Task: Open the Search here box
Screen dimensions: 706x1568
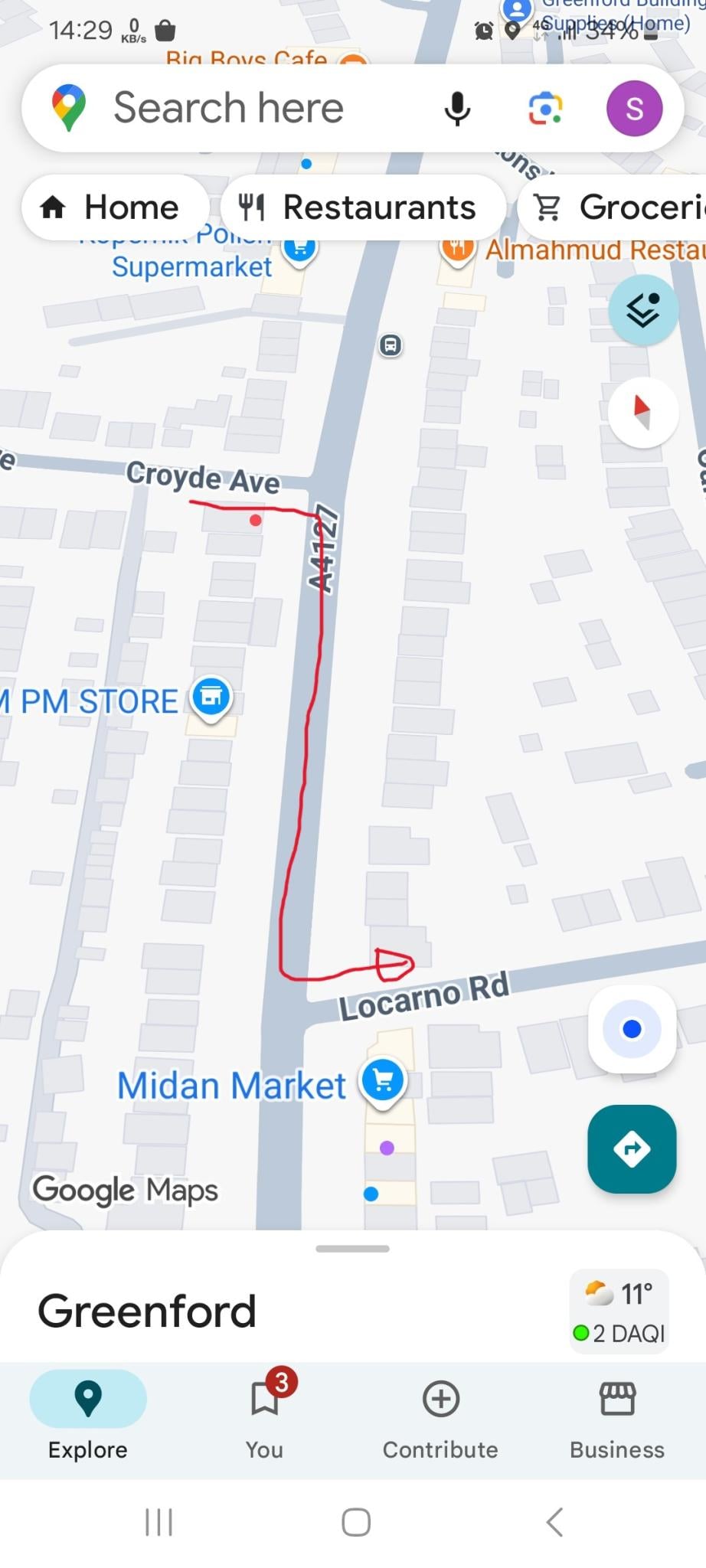Action: (230, 108)
